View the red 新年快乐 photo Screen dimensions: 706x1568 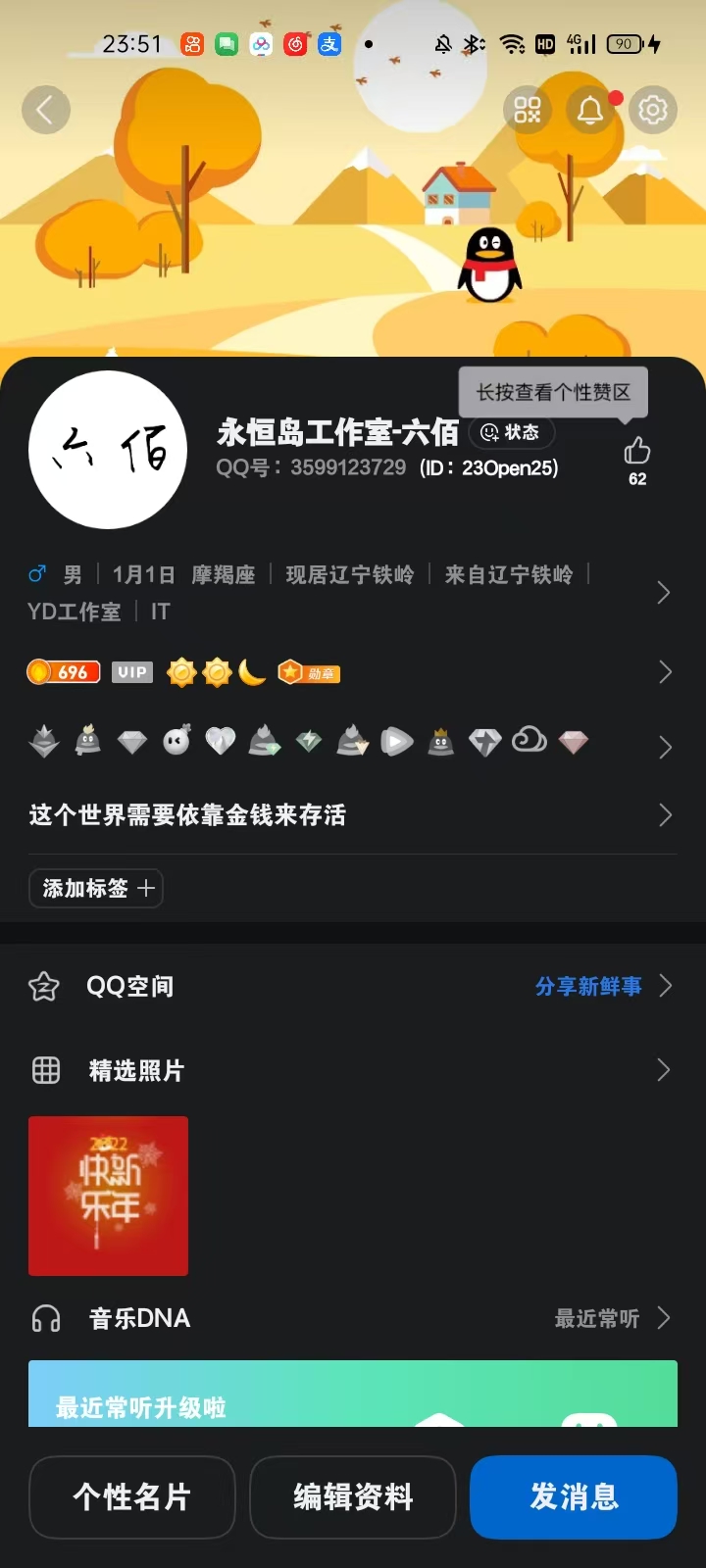point(108,1196)
